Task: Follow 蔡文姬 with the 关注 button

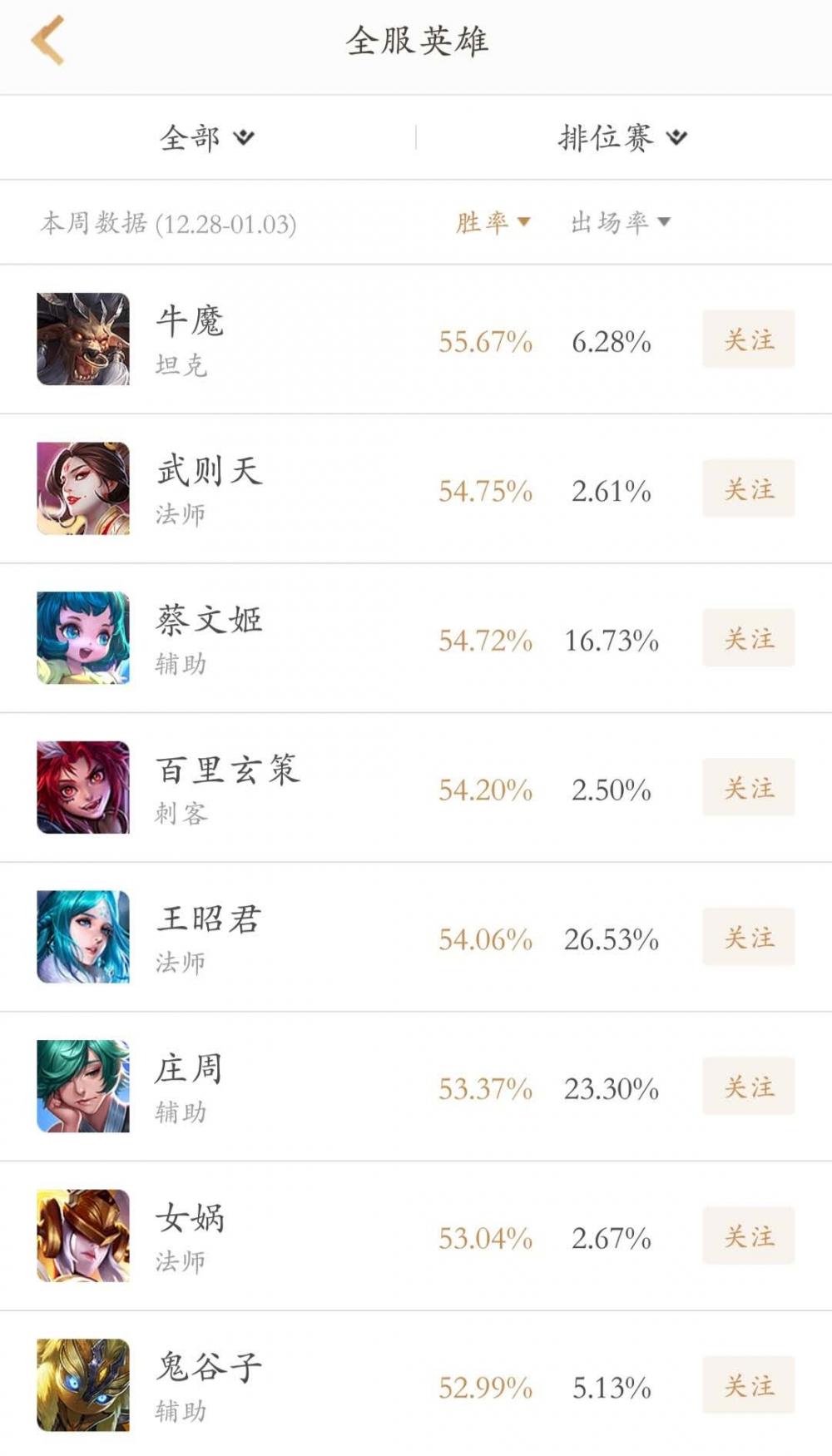Action: point(748,638)
